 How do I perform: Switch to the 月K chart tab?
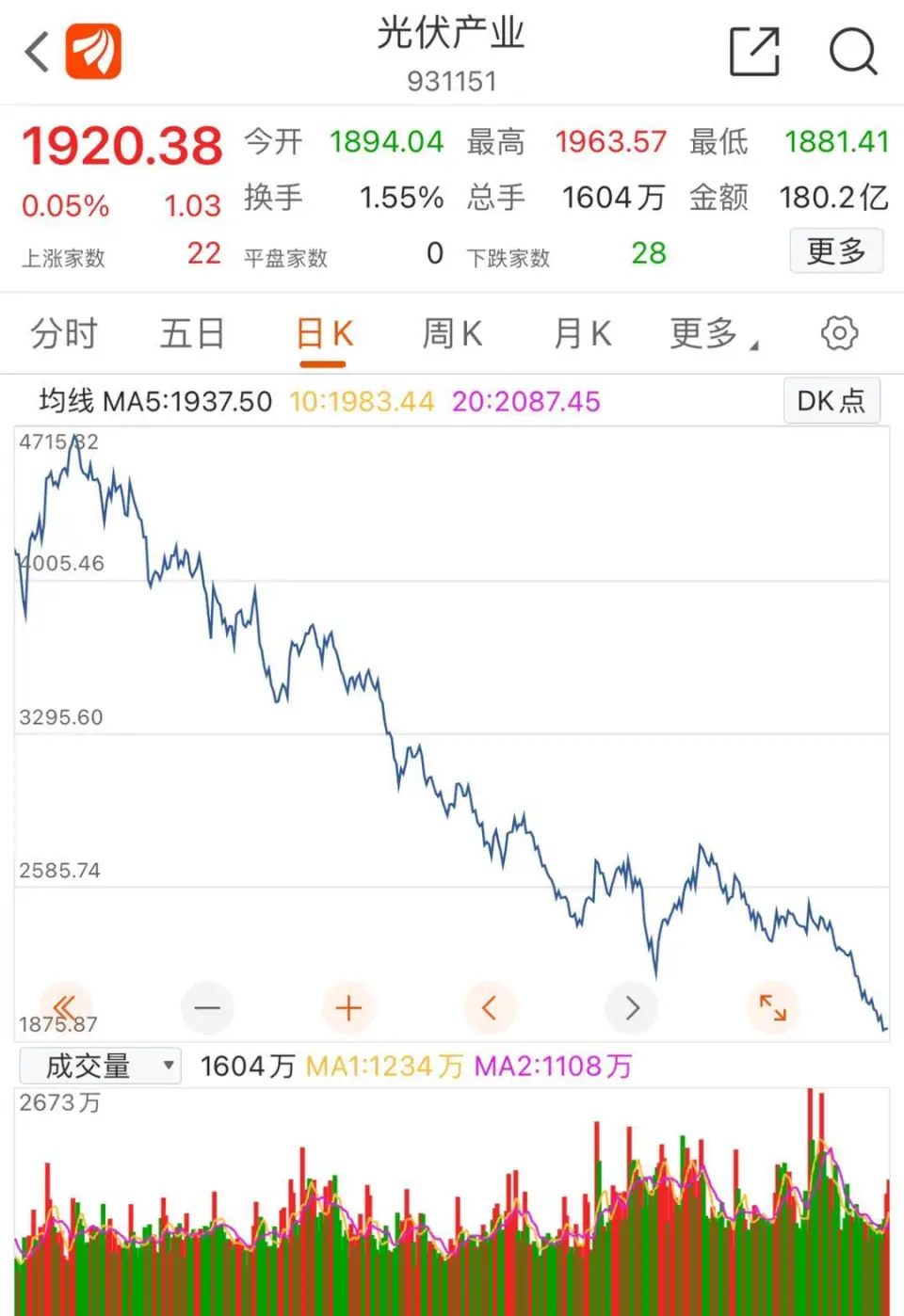(x=583, y=334)
